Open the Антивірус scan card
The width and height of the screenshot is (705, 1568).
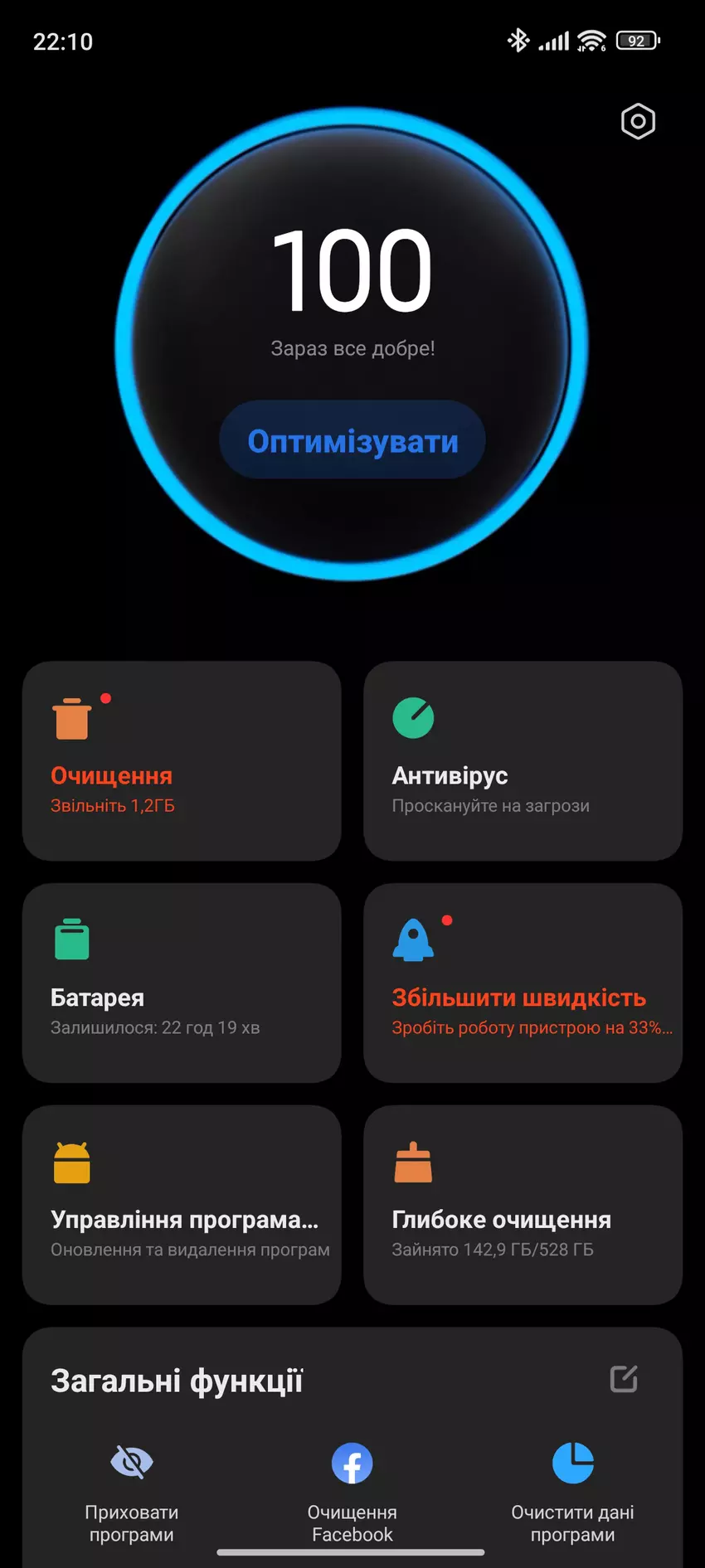click(523, 760)
